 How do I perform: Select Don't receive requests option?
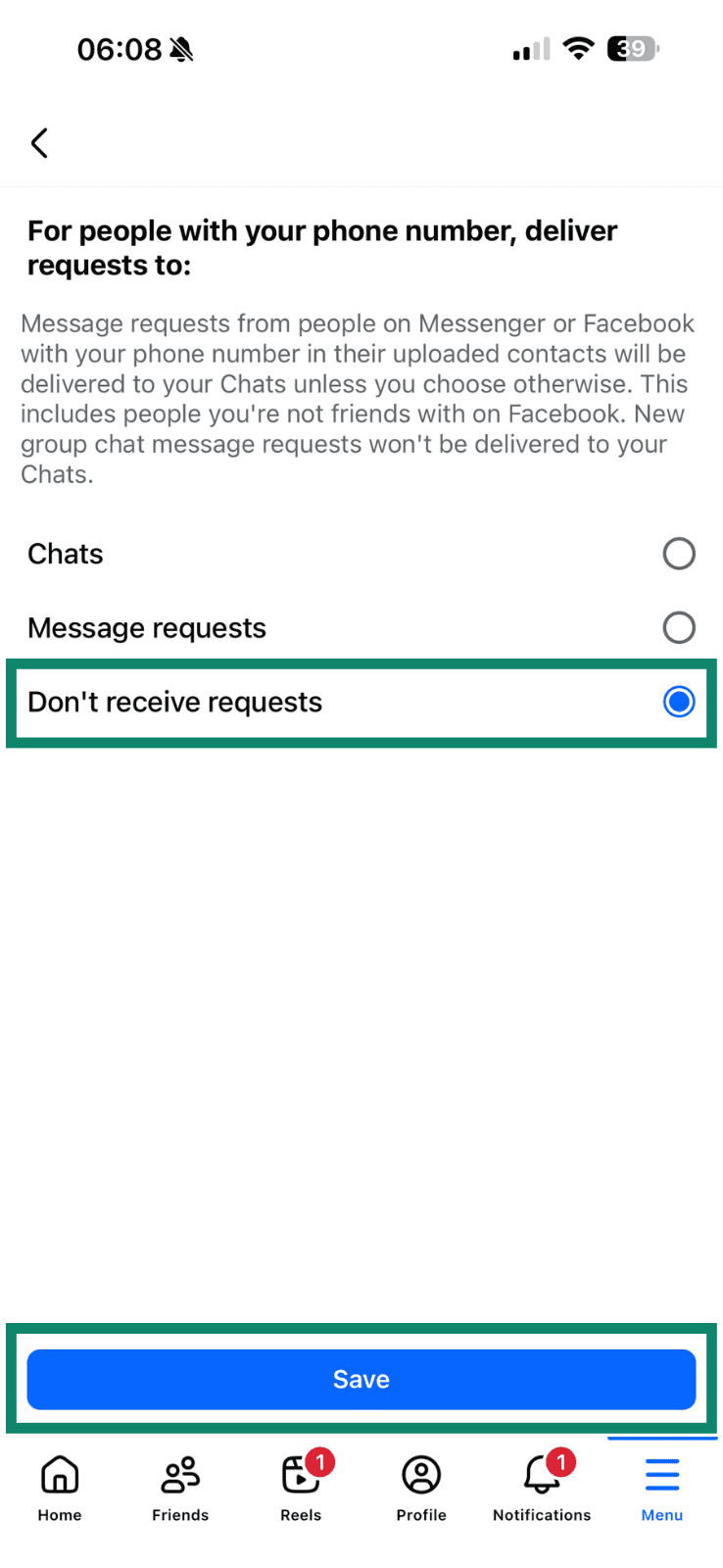(679, 702)
